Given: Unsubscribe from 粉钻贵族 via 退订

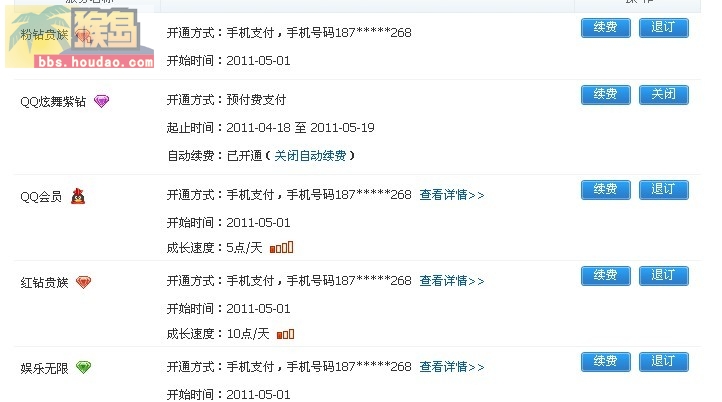Looking at the screenshot, I should click(x=663, y=28).
